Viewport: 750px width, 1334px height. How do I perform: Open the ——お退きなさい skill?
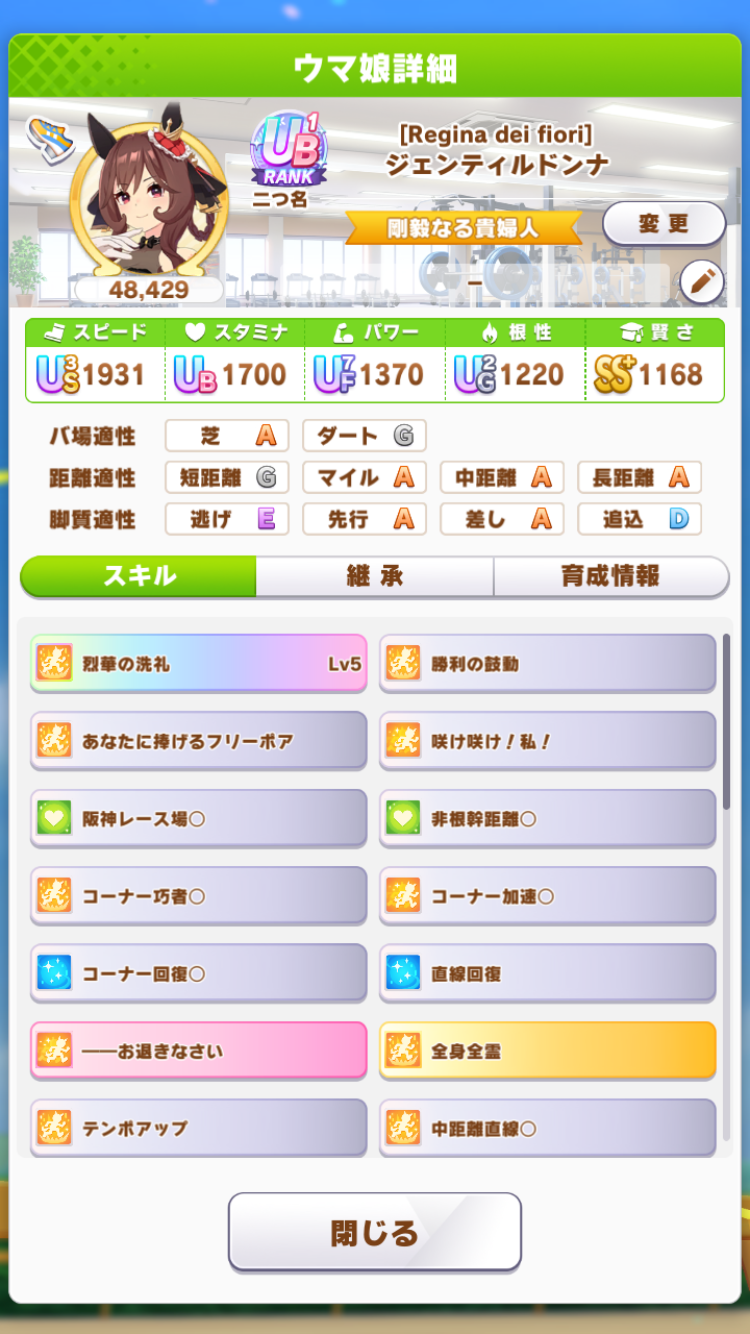pos(198,1050)
